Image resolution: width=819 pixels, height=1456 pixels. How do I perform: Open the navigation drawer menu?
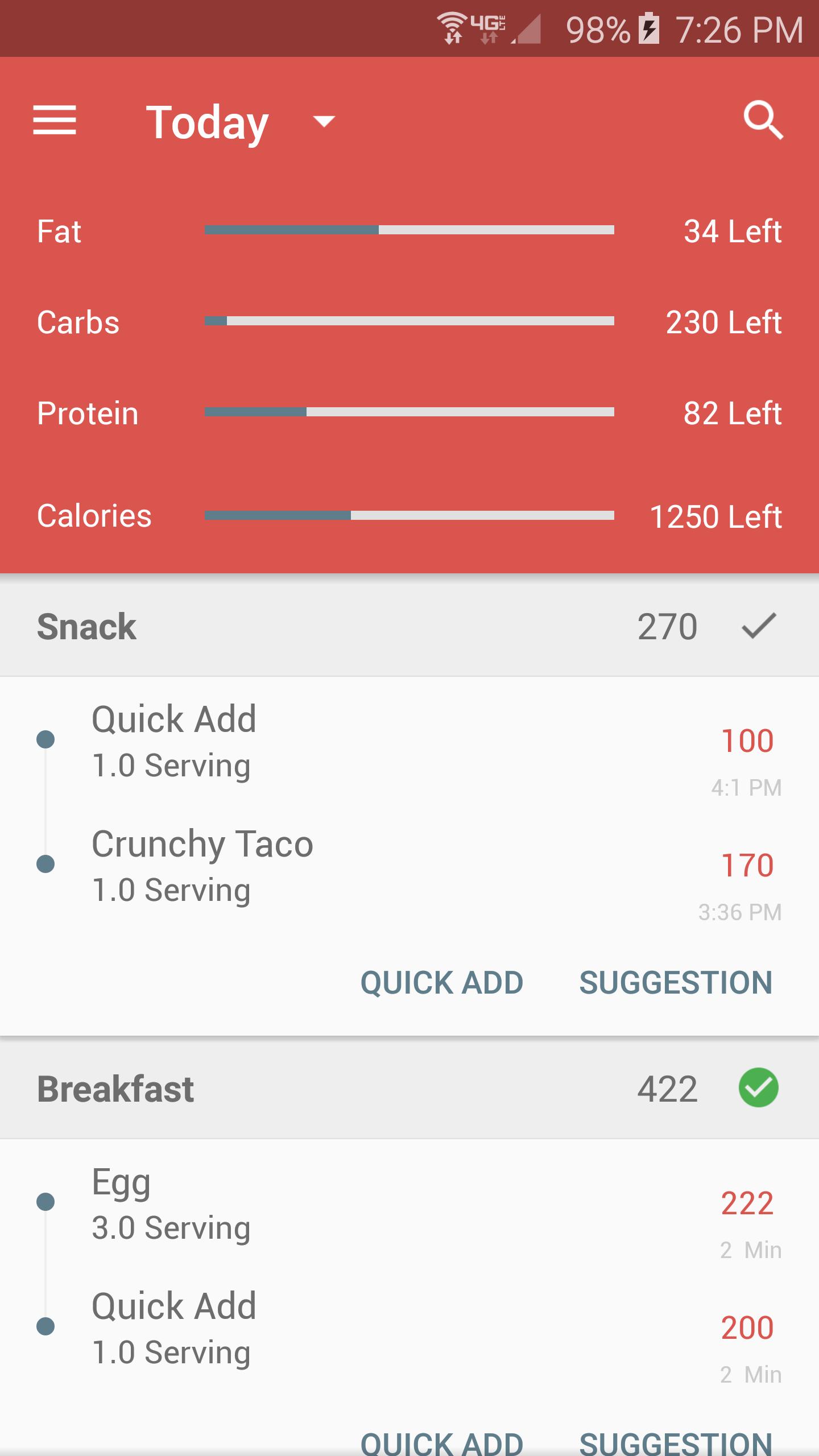tap(56, 121)
